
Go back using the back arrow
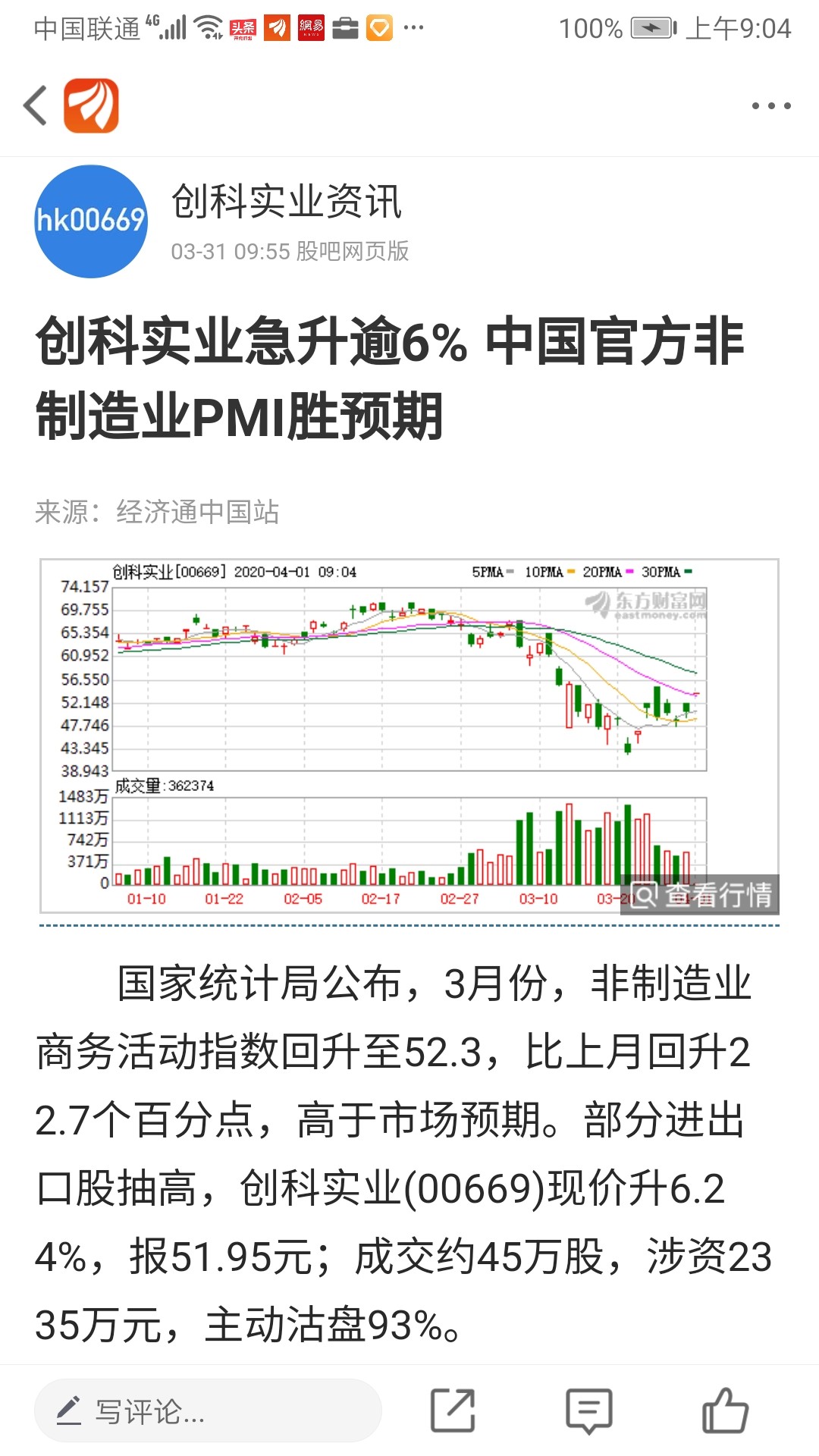pos(36,106)
